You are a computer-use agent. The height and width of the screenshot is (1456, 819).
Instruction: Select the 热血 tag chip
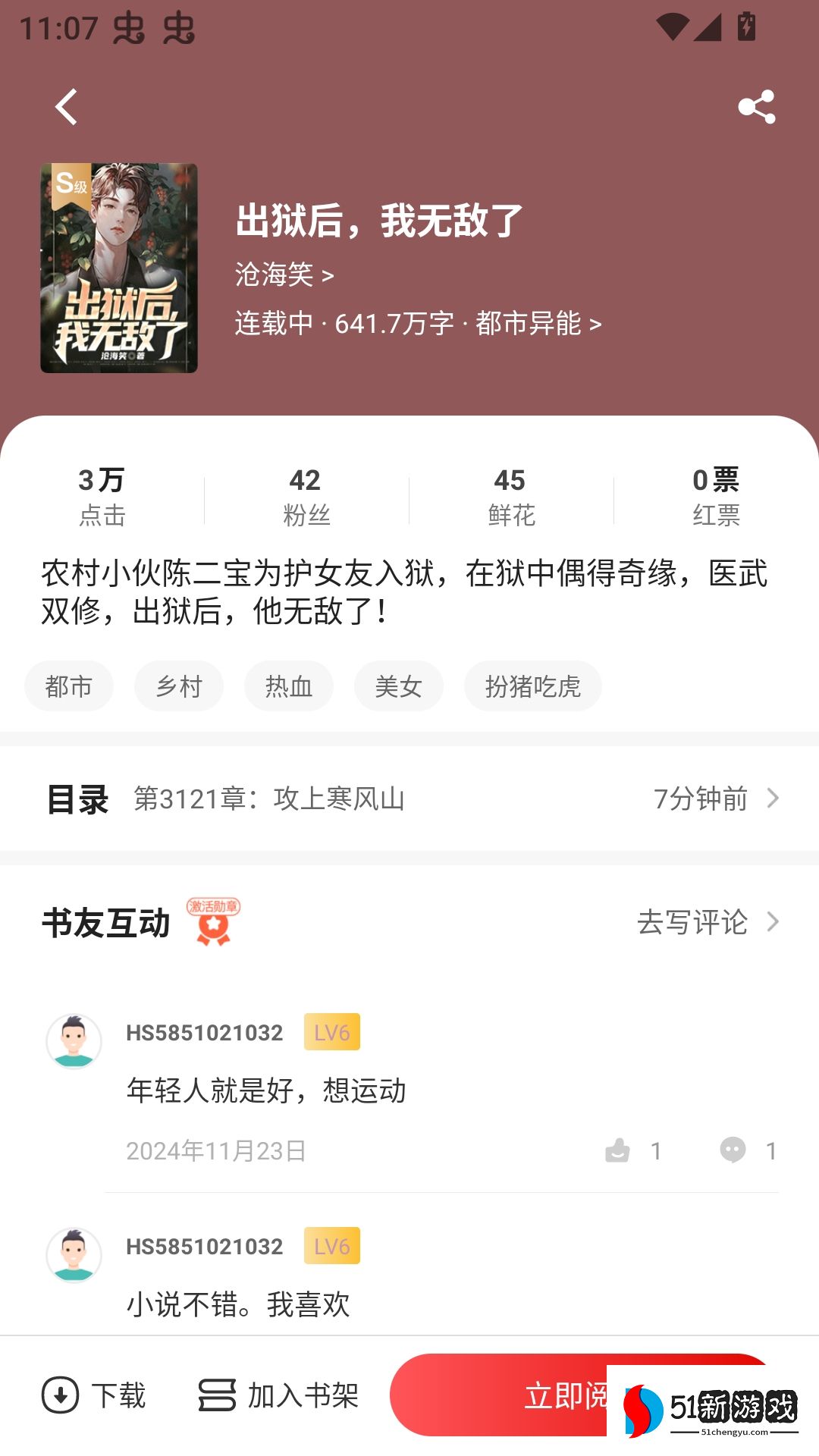pyautogui.click(x=289, y=686)
